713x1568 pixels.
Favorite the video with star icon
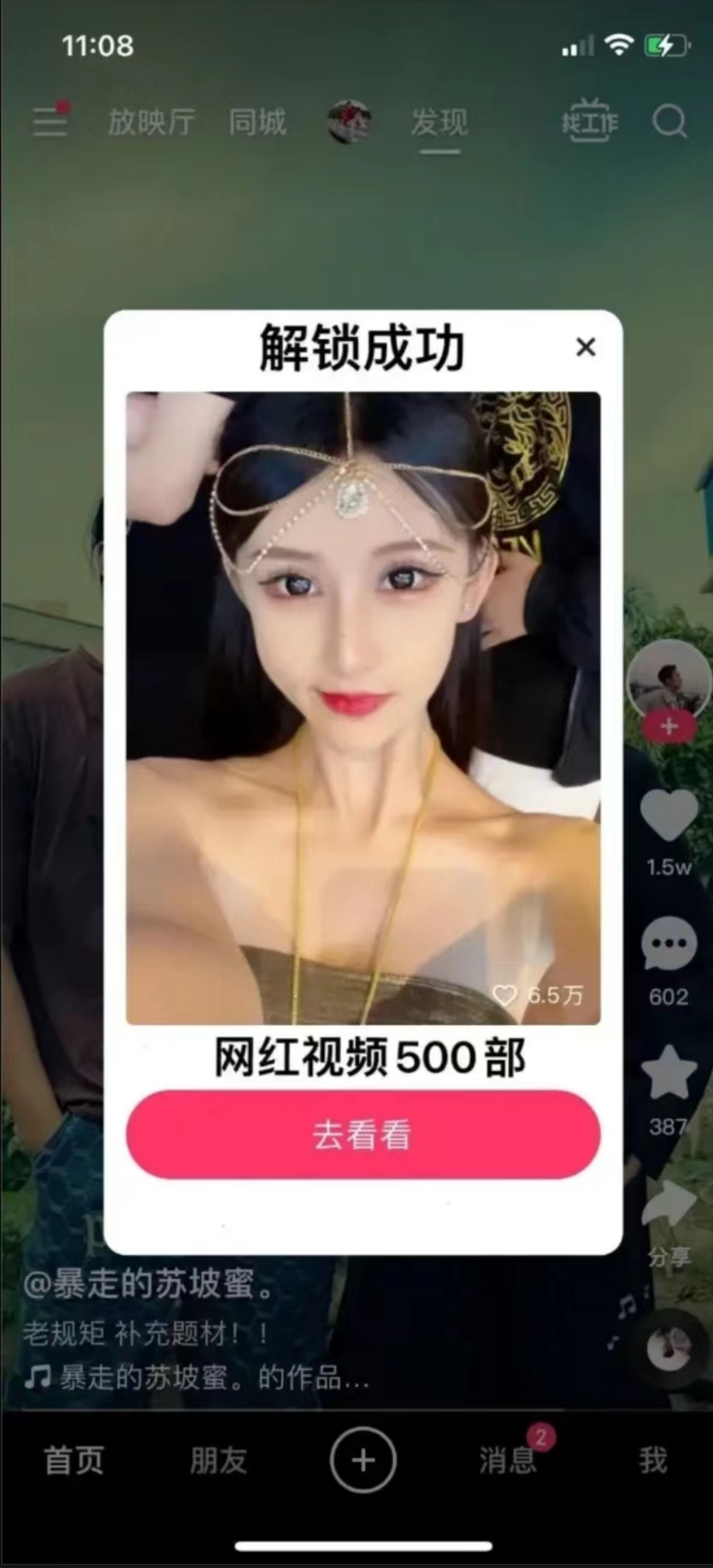tap(669, 1073)
